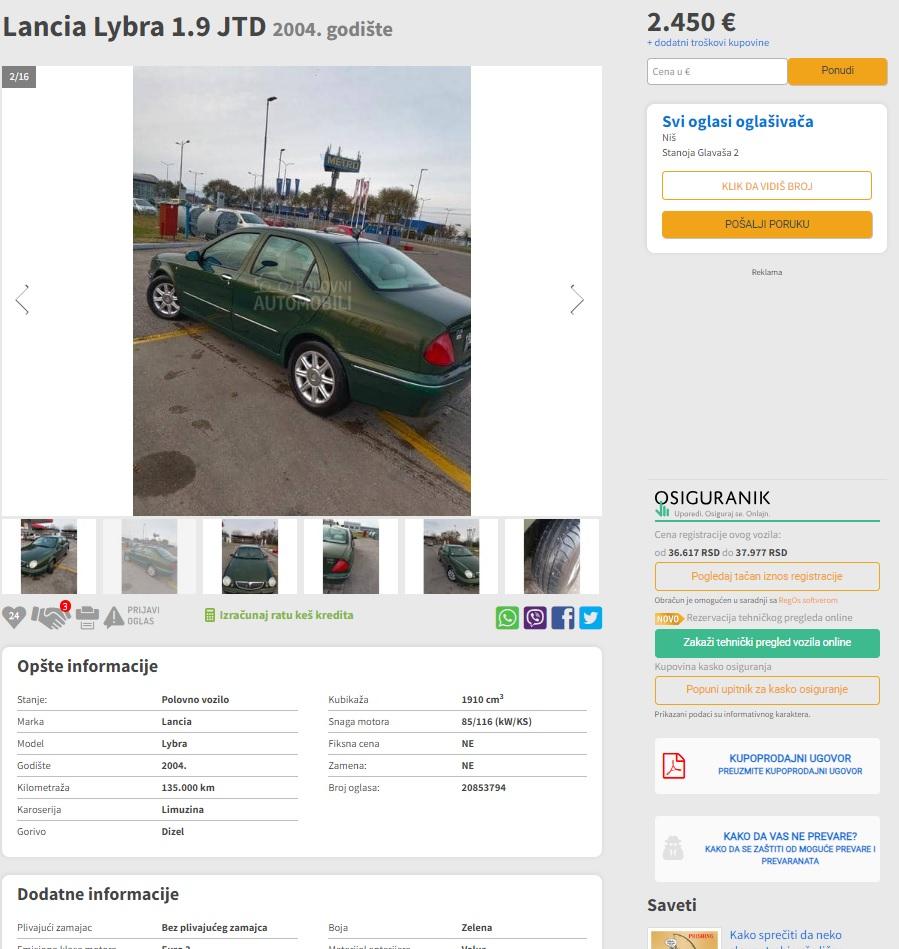The width and height of the screenshot is (899, 949).
Task: Open Popuni upitnik za kasko osiguranje
Action: click(x=766, y=689)
